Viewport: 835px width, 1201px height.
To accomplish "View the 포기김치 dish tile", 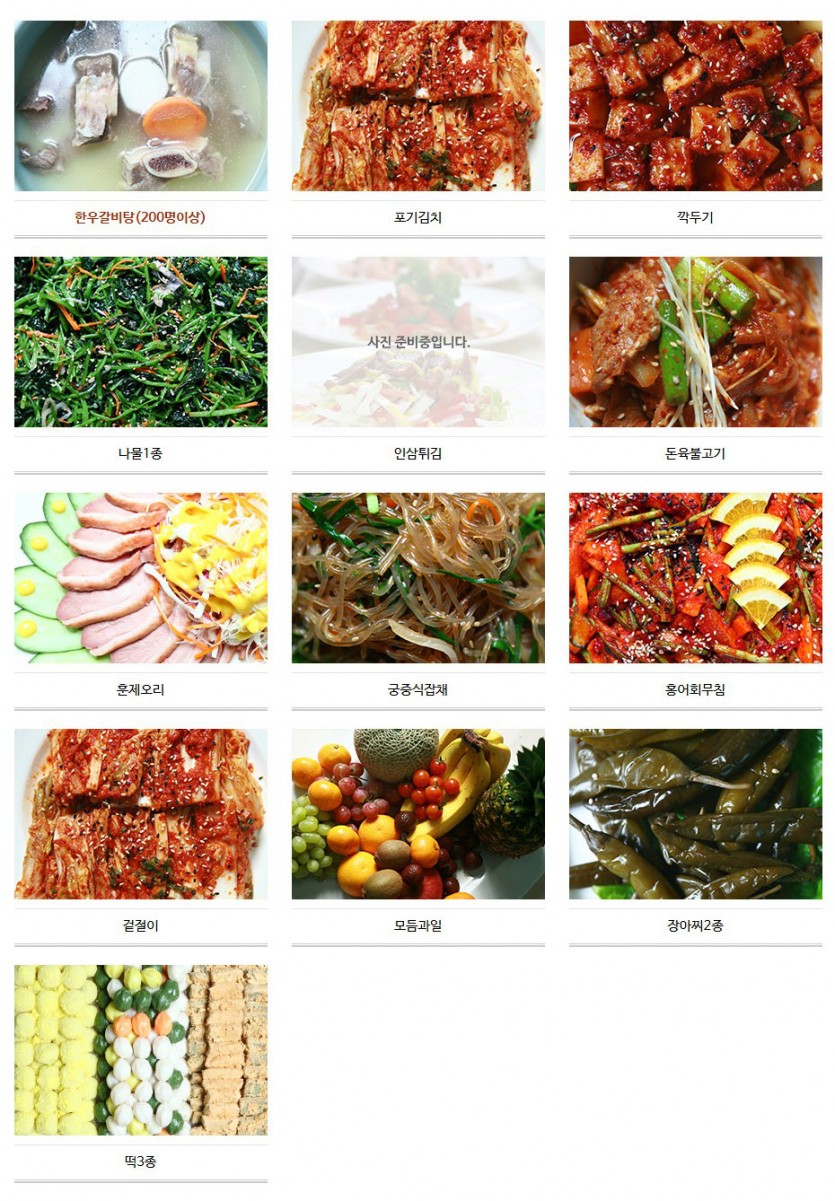I will [418, 106].
